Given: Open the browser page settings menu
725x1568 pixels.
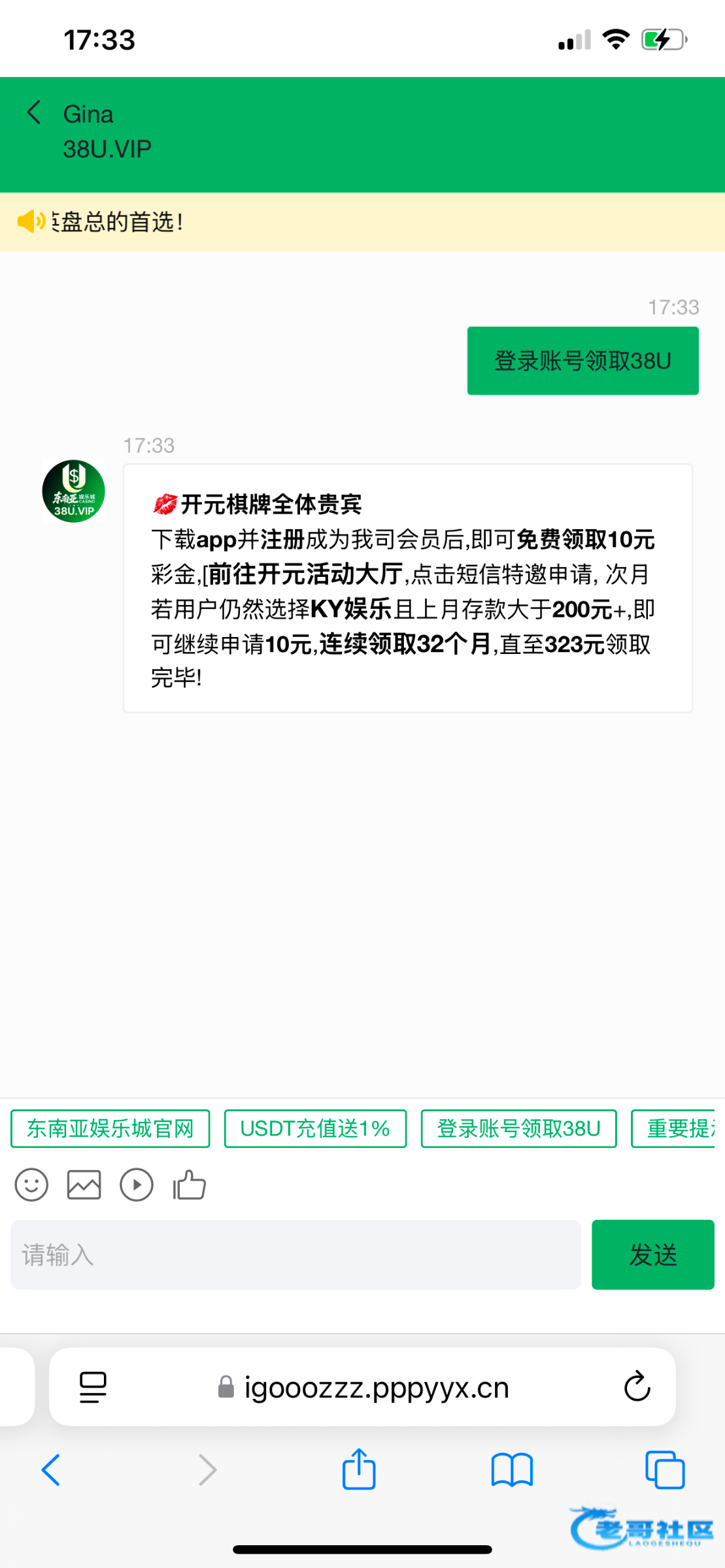Looking at the screenshot, I should [x=93, y=1387].
